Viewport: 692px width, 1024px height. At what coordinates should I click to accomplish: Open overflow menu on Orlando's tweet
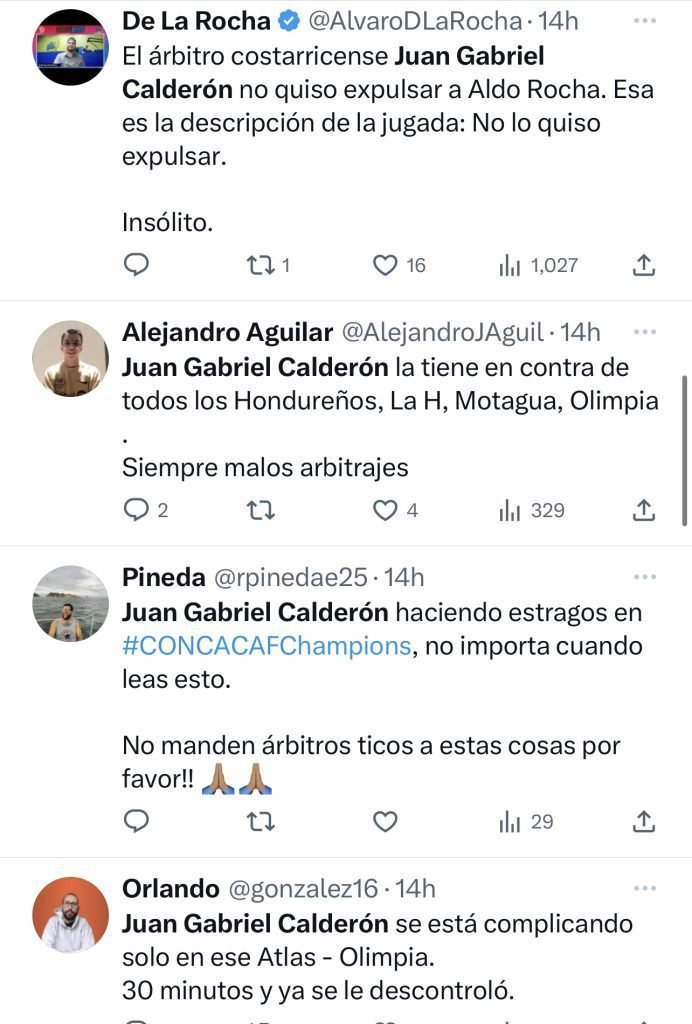coord(645,888)
